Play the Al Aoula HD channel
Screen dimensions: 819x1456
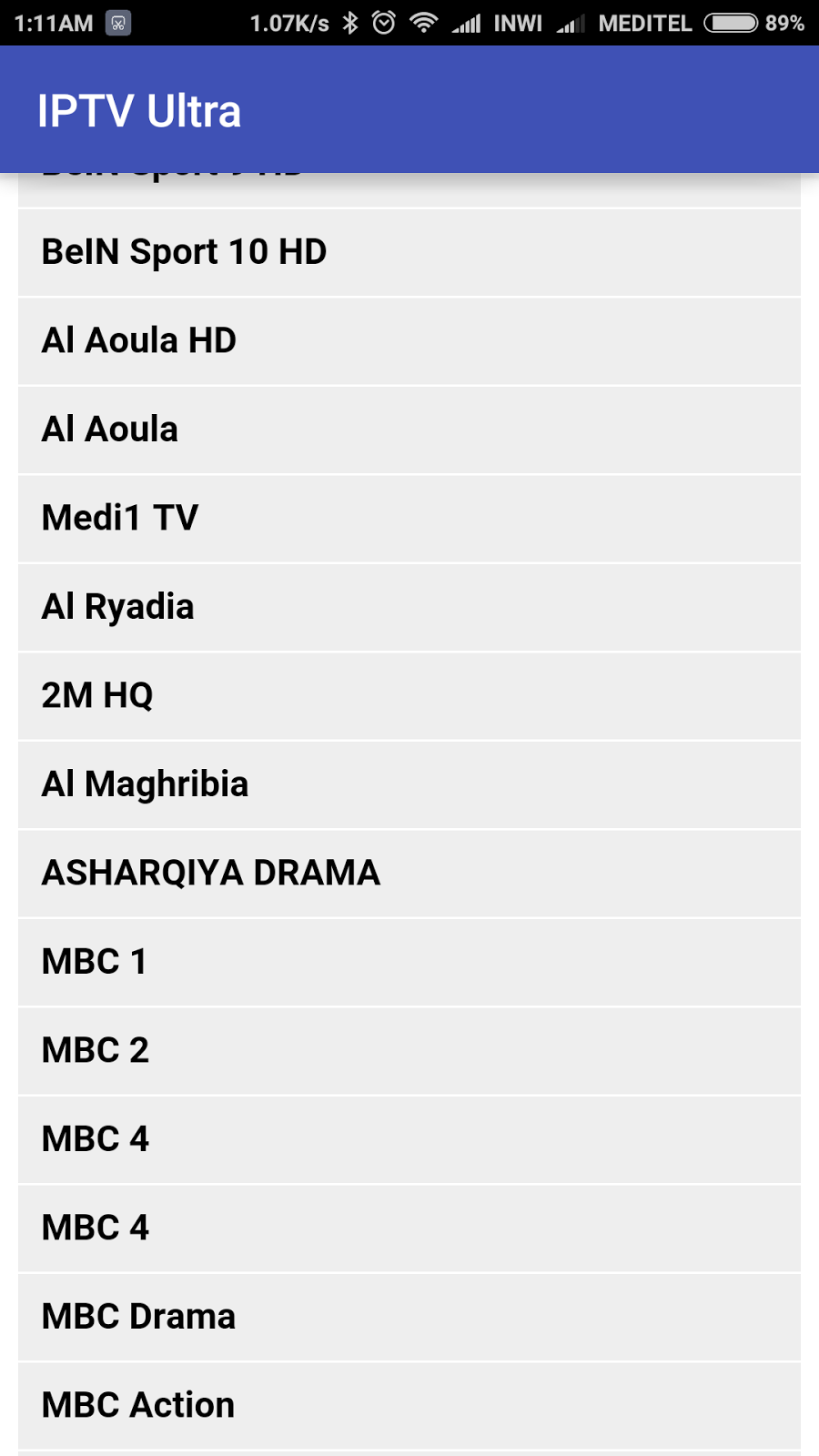pos(409,340)
